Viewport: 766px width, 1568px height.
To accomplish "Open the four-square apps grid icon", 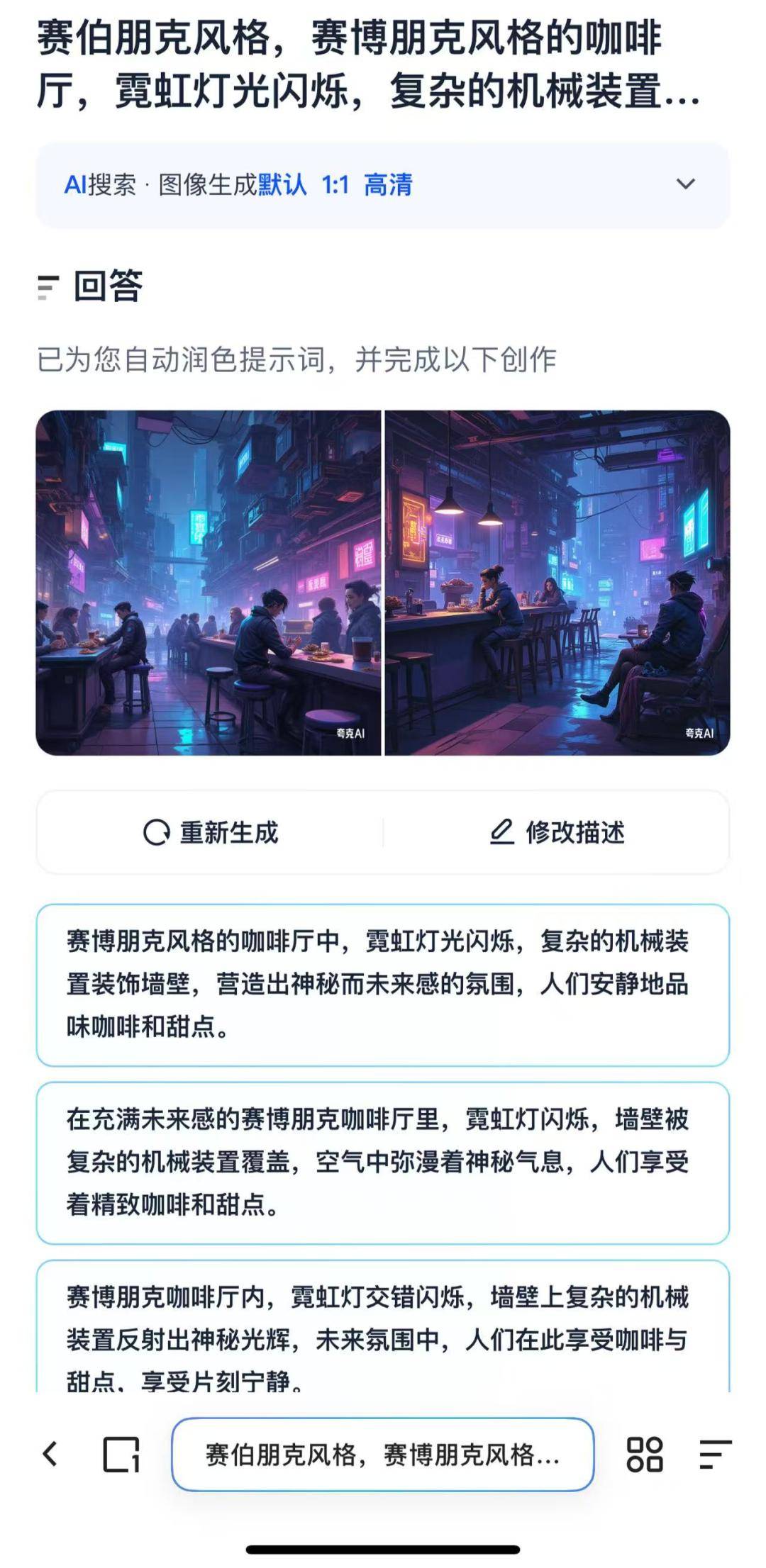I will point(645,1455).
